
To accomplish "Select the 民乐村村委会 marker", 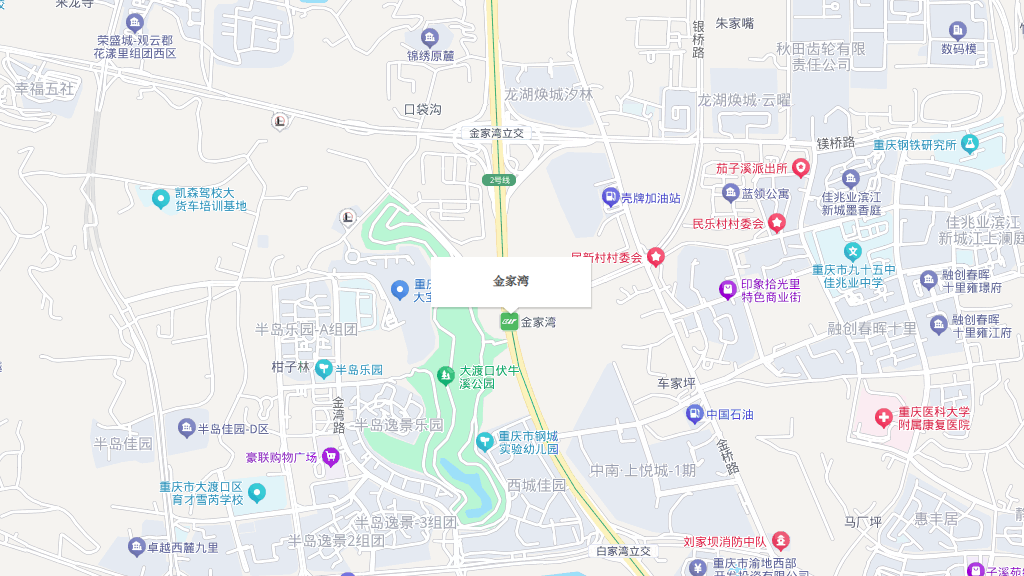I will 777,223.
